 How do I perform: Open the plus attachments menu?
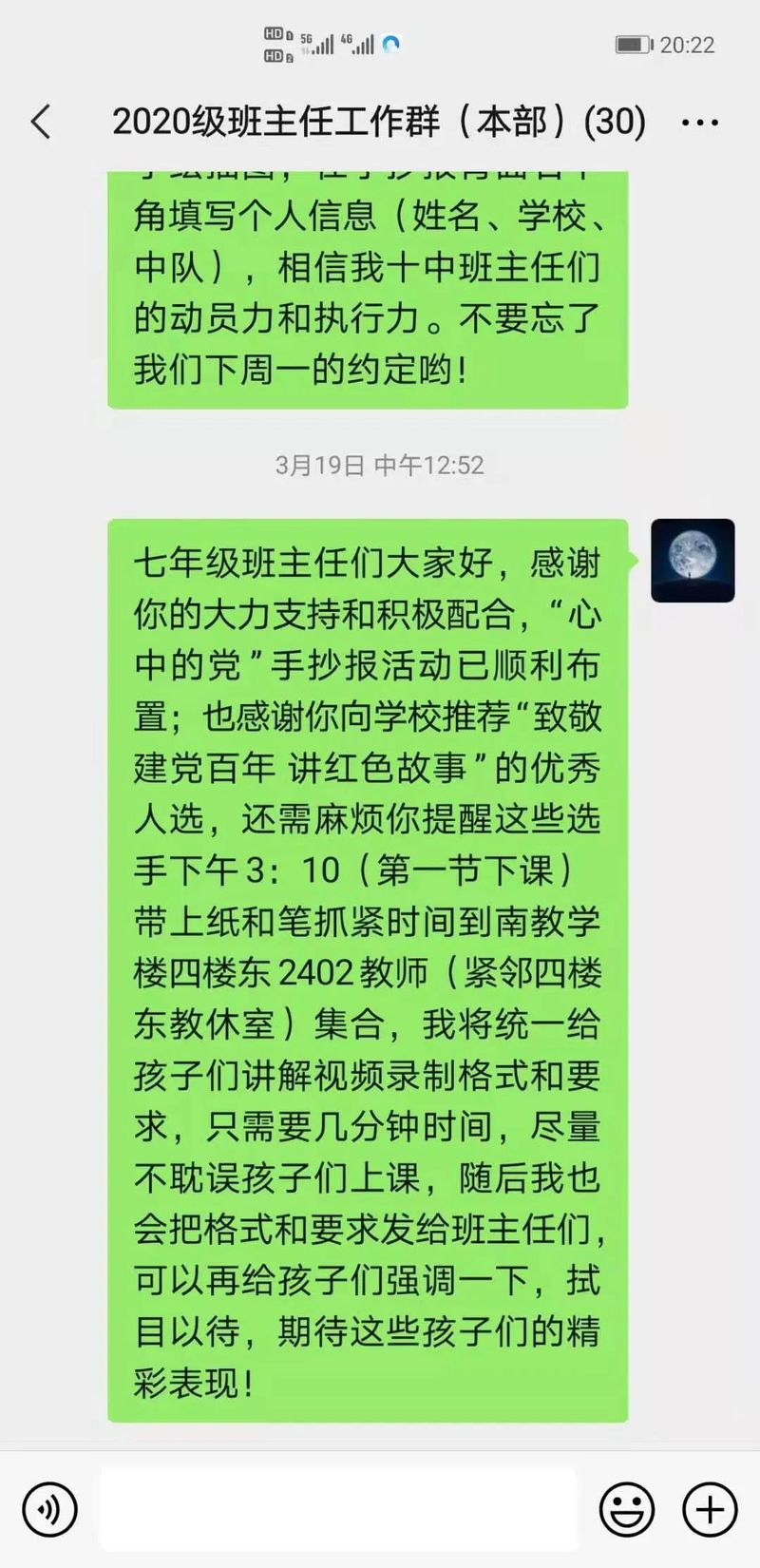point(711,1509)
